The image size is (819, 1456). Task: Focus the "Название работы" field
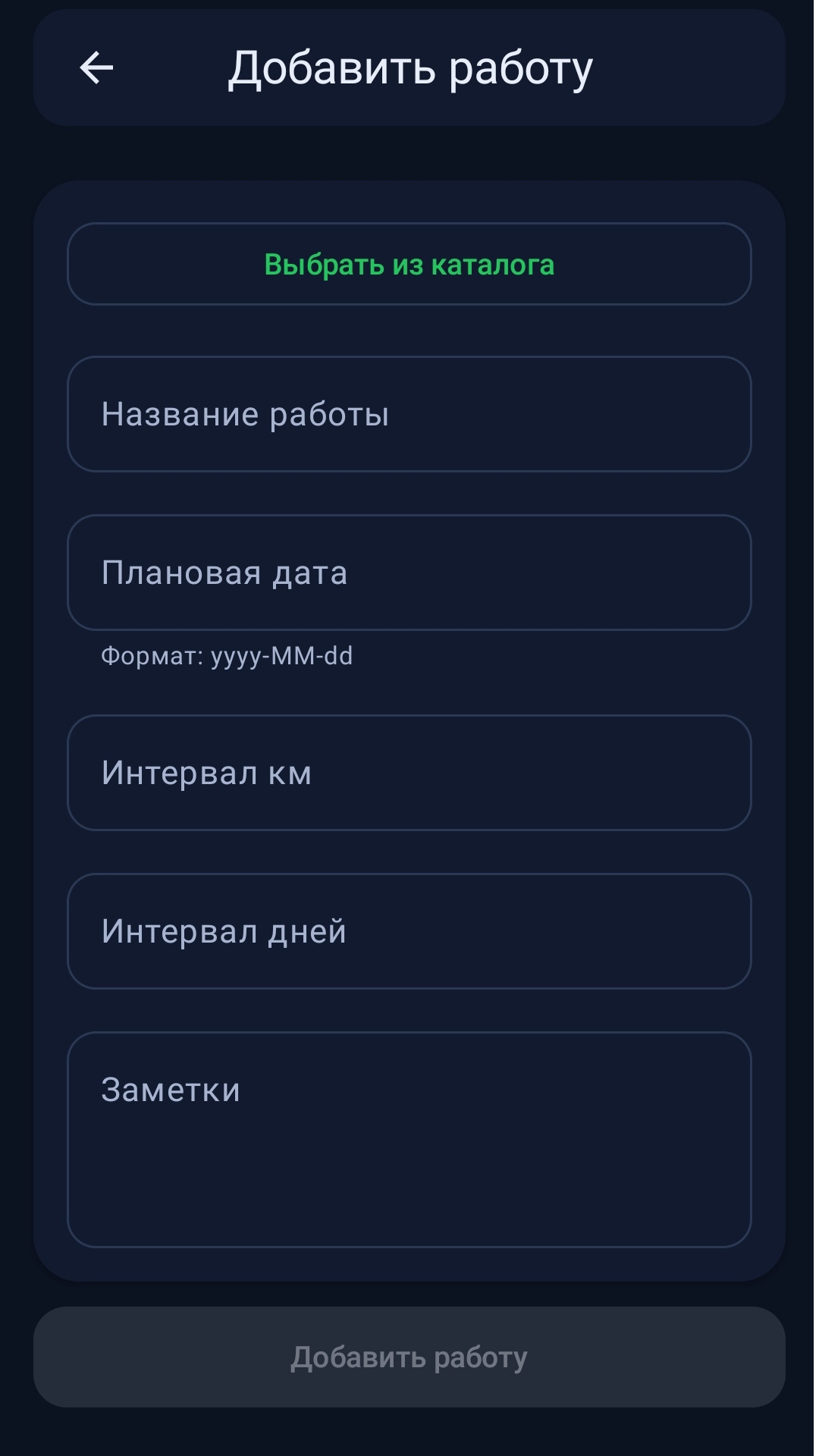pos(409,414)
